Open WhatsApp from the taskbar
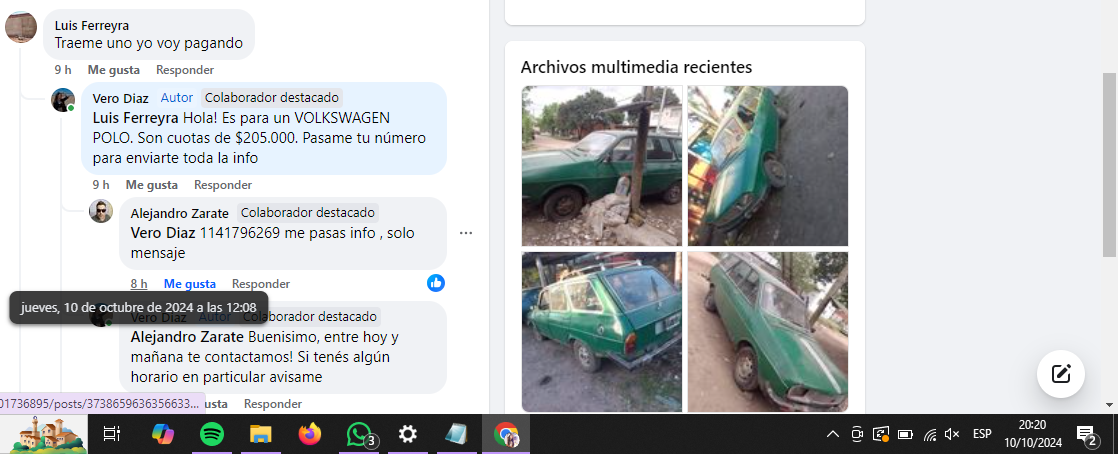Screen dimensions: 1118x454 pyautogui.click(x=359, y=434)
